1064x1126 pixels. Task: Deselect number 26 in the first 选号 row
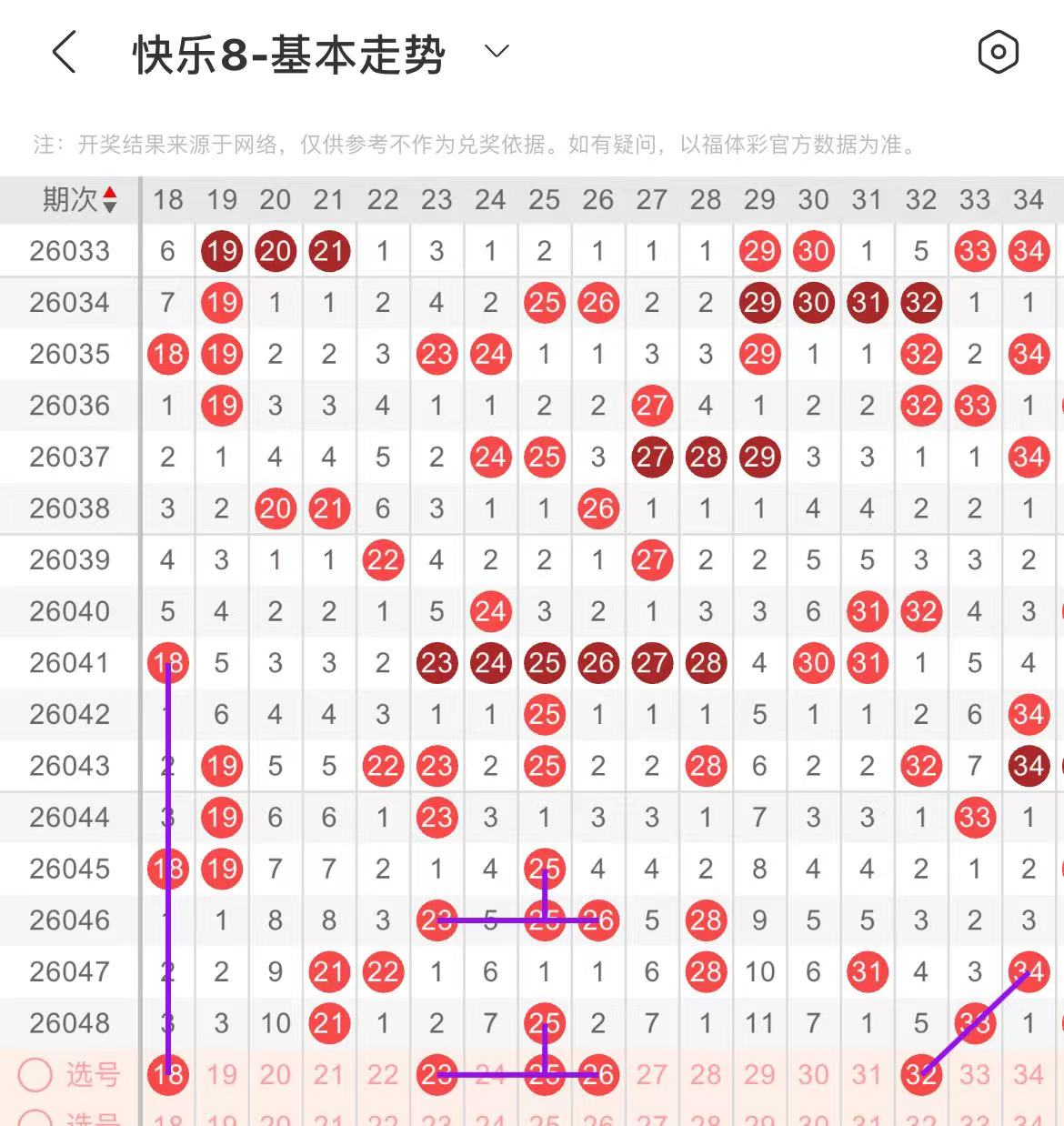click(x=598, y=1075)
